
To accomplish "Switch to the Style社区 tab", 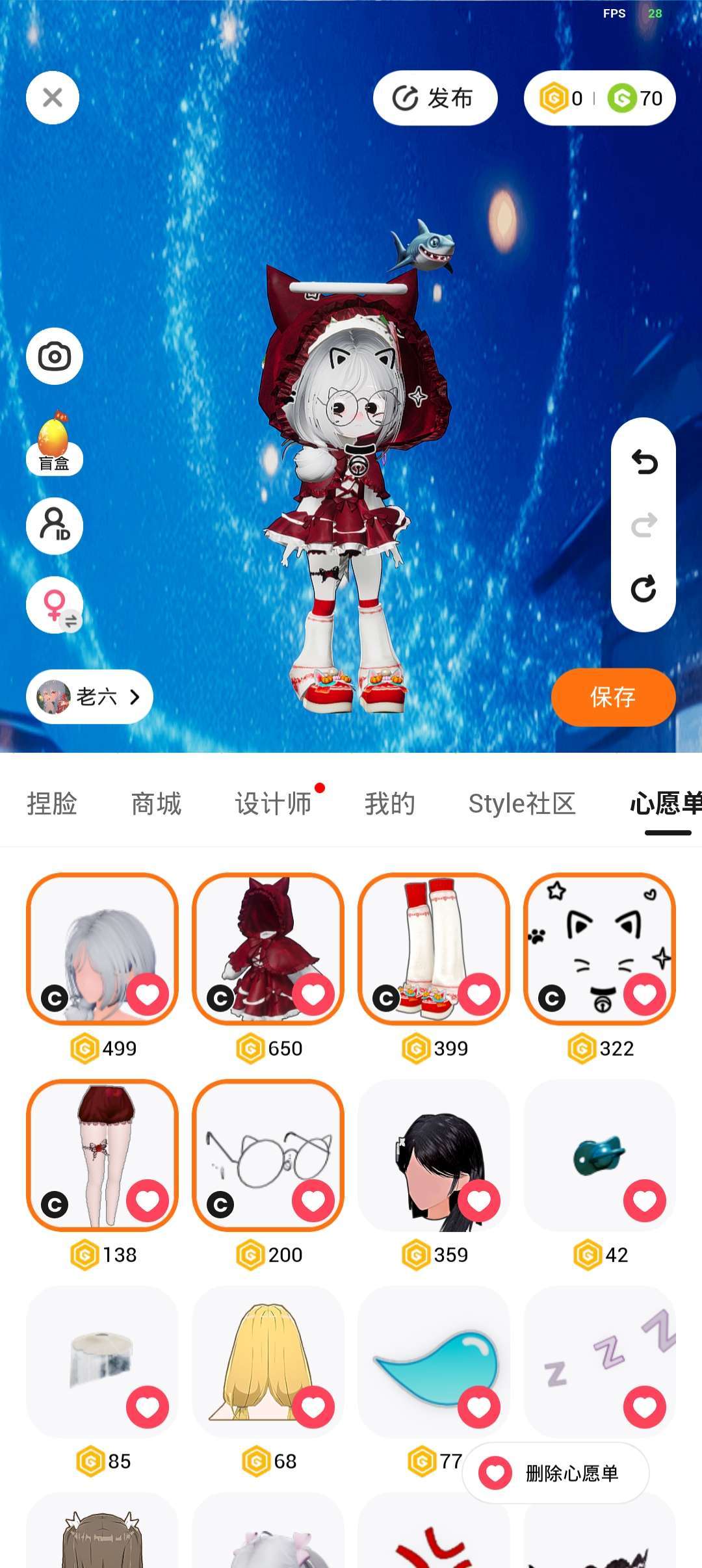I will [522, 804].
